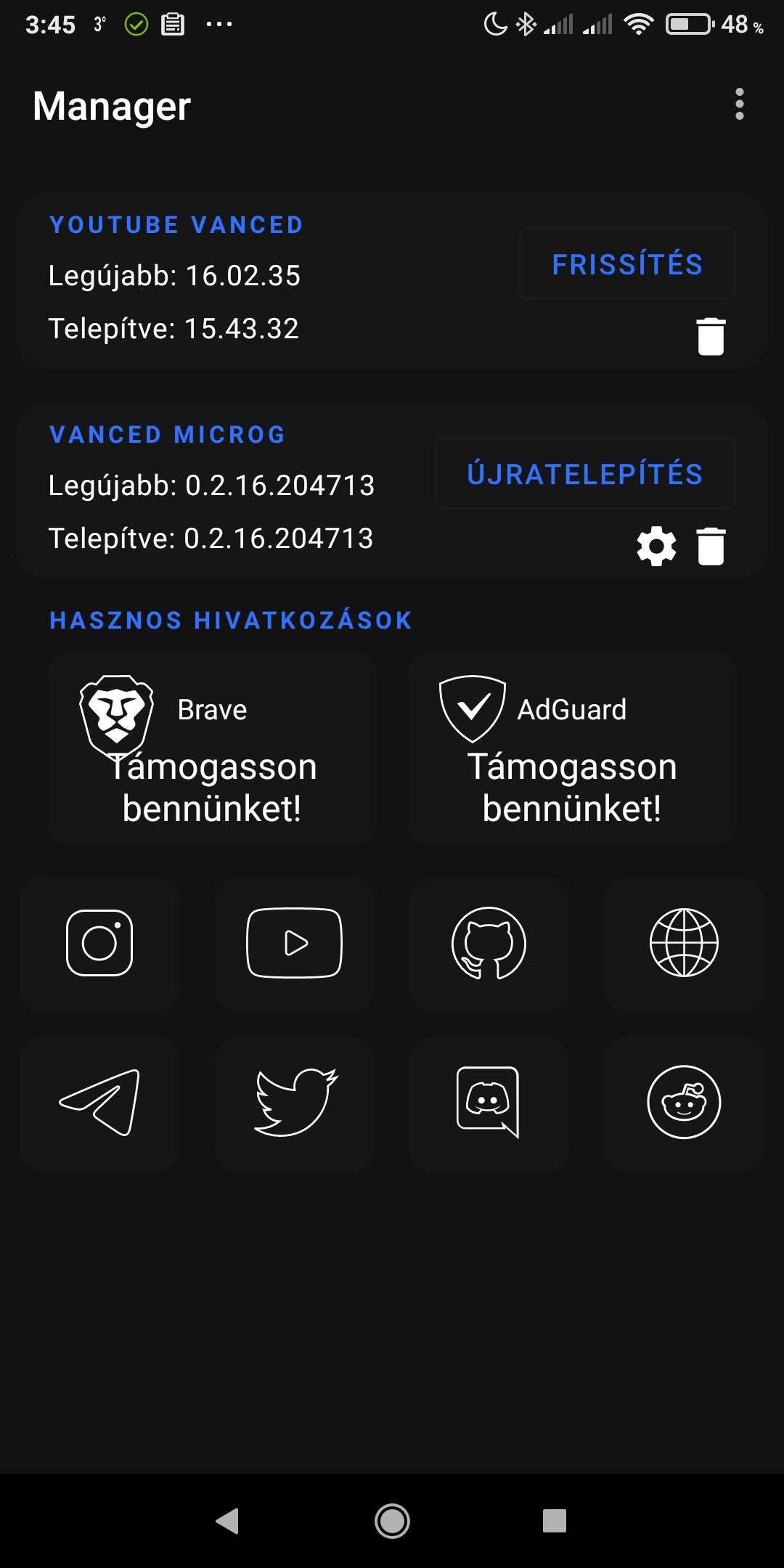Image resolution: width=784 pixels, height=1568 pixels.
Task: Open the GitHub link
Action: 489,944
